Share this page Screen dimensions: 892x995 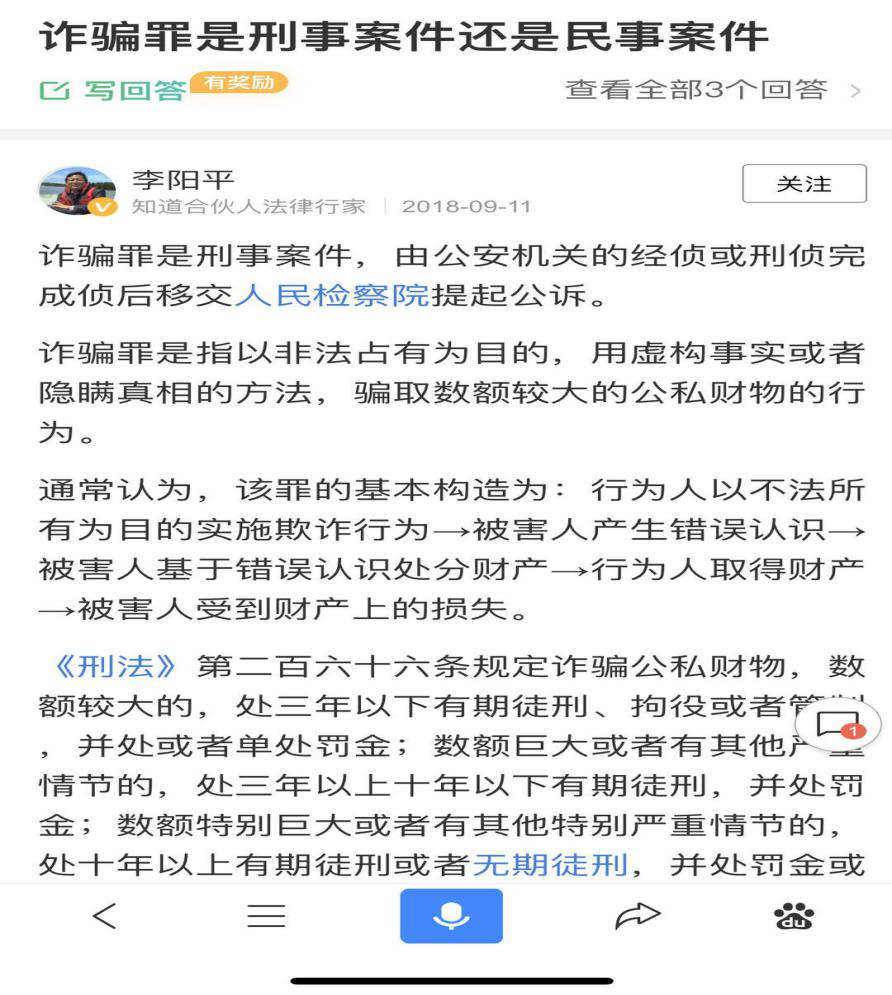pos(637,915)
